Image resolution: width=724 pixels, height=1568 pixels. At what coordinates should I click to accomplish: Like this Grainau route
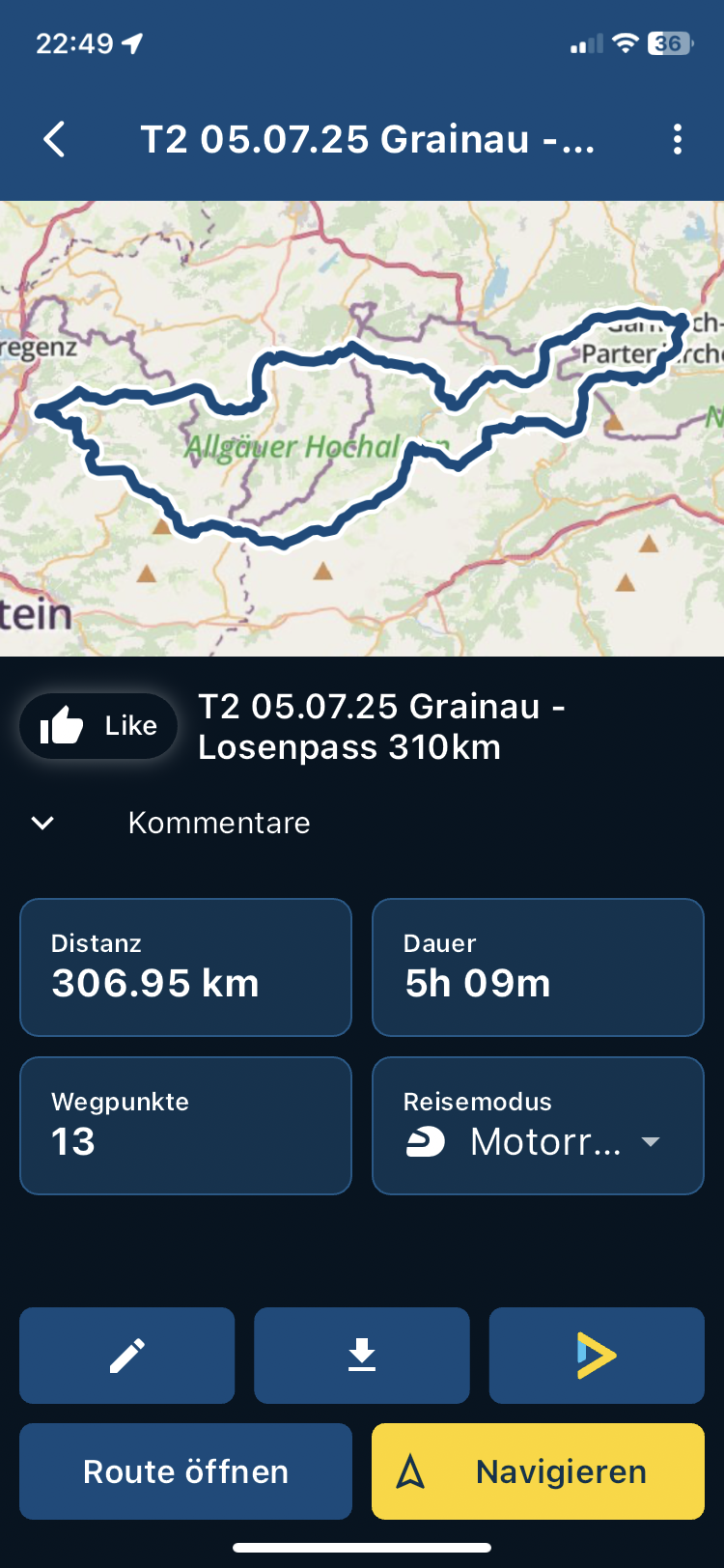click(x=98, y=725)
